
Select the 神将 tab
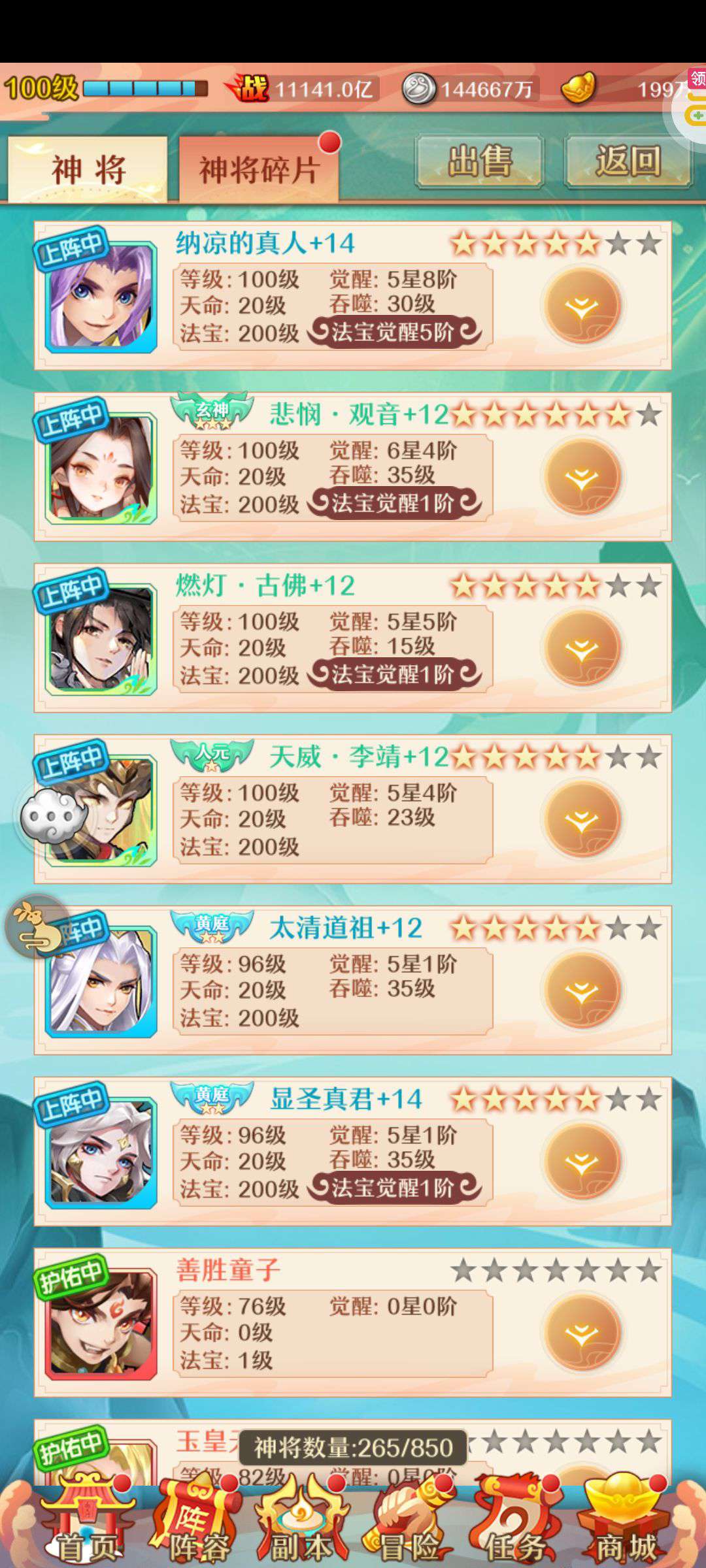pos(88,169)
